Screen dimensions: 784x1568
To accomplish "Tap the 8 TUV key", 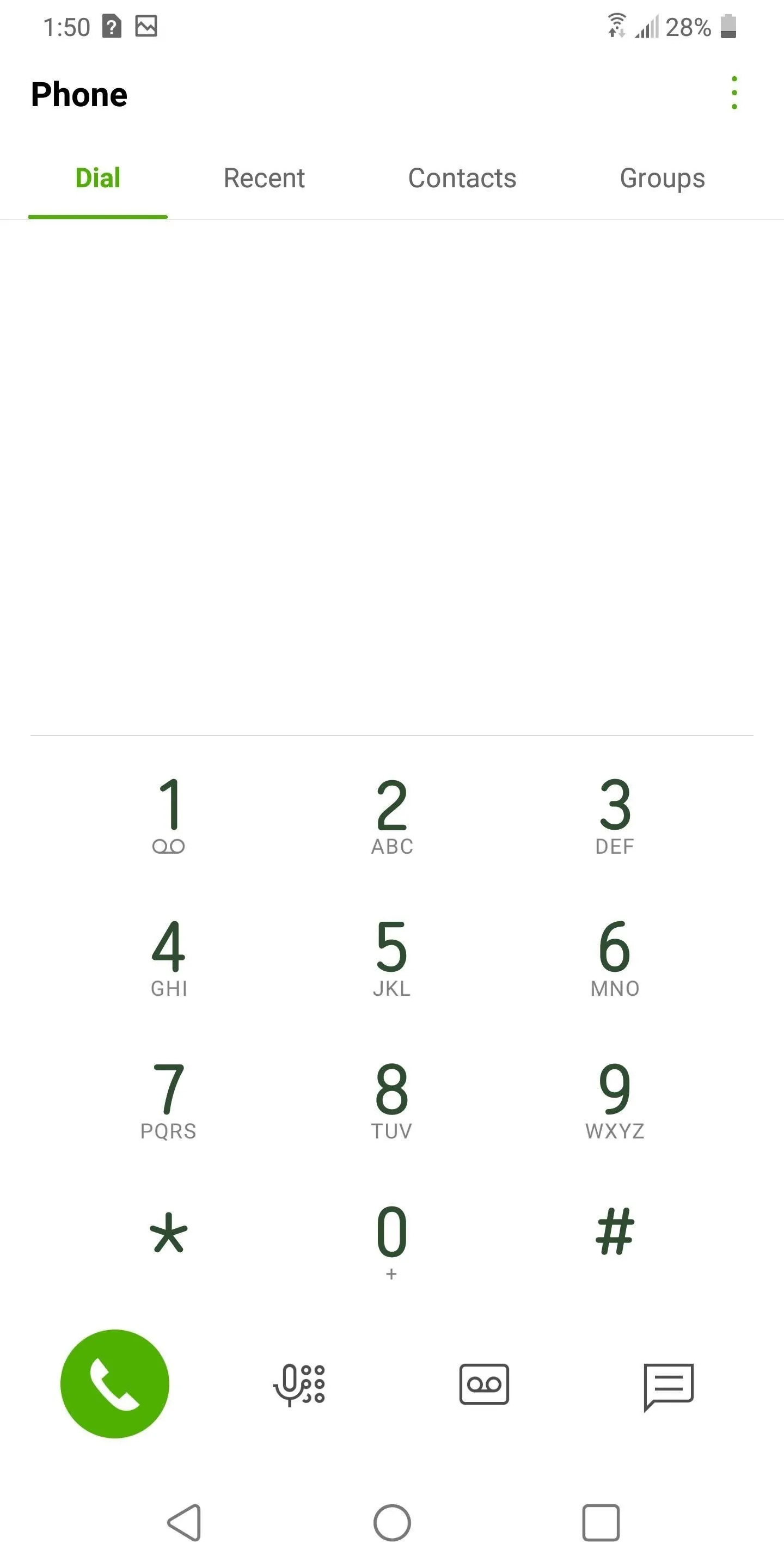I will (x=392, y=1100).
